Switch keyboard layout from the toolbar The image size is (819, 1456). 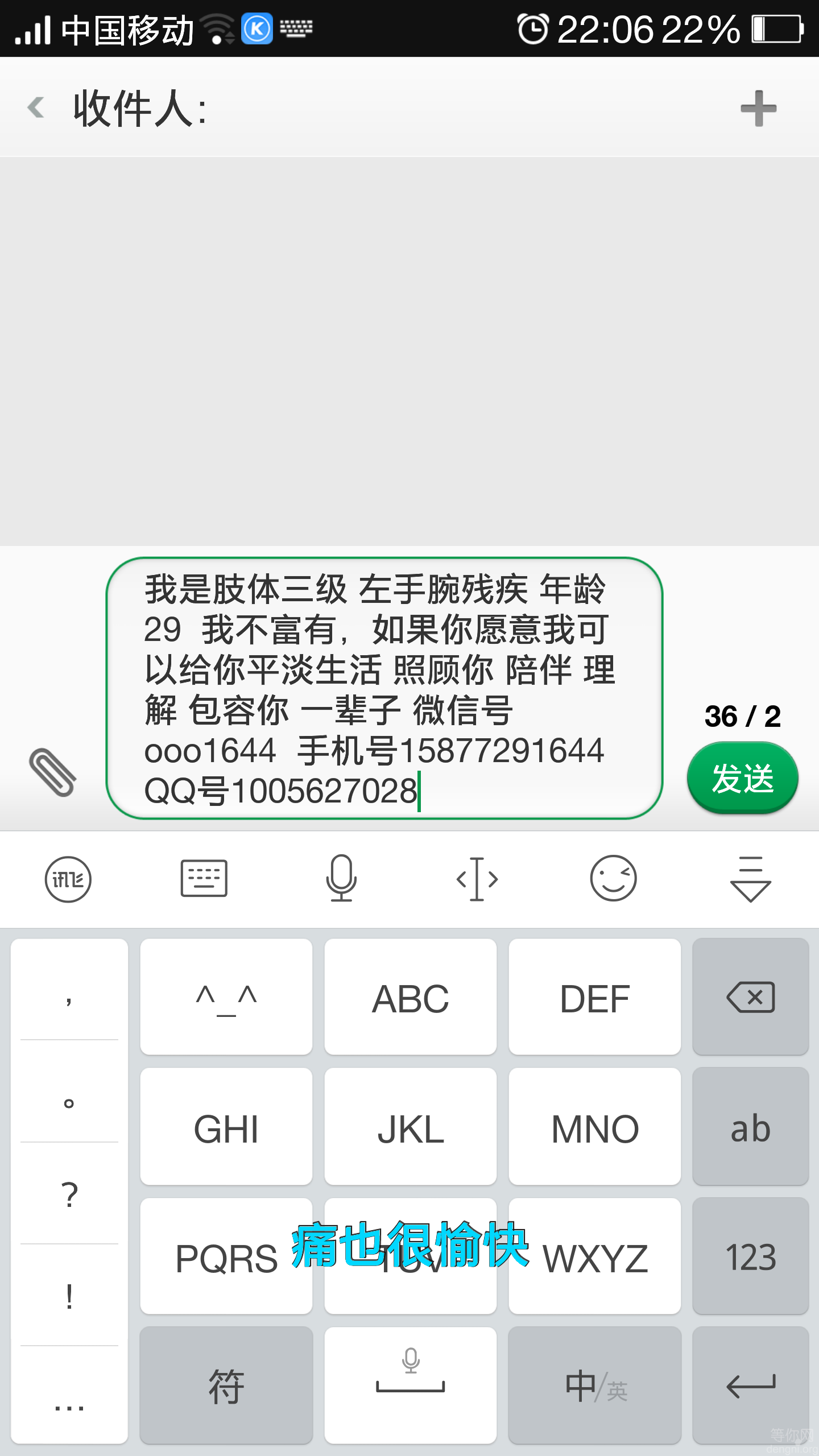click(204, 879)
